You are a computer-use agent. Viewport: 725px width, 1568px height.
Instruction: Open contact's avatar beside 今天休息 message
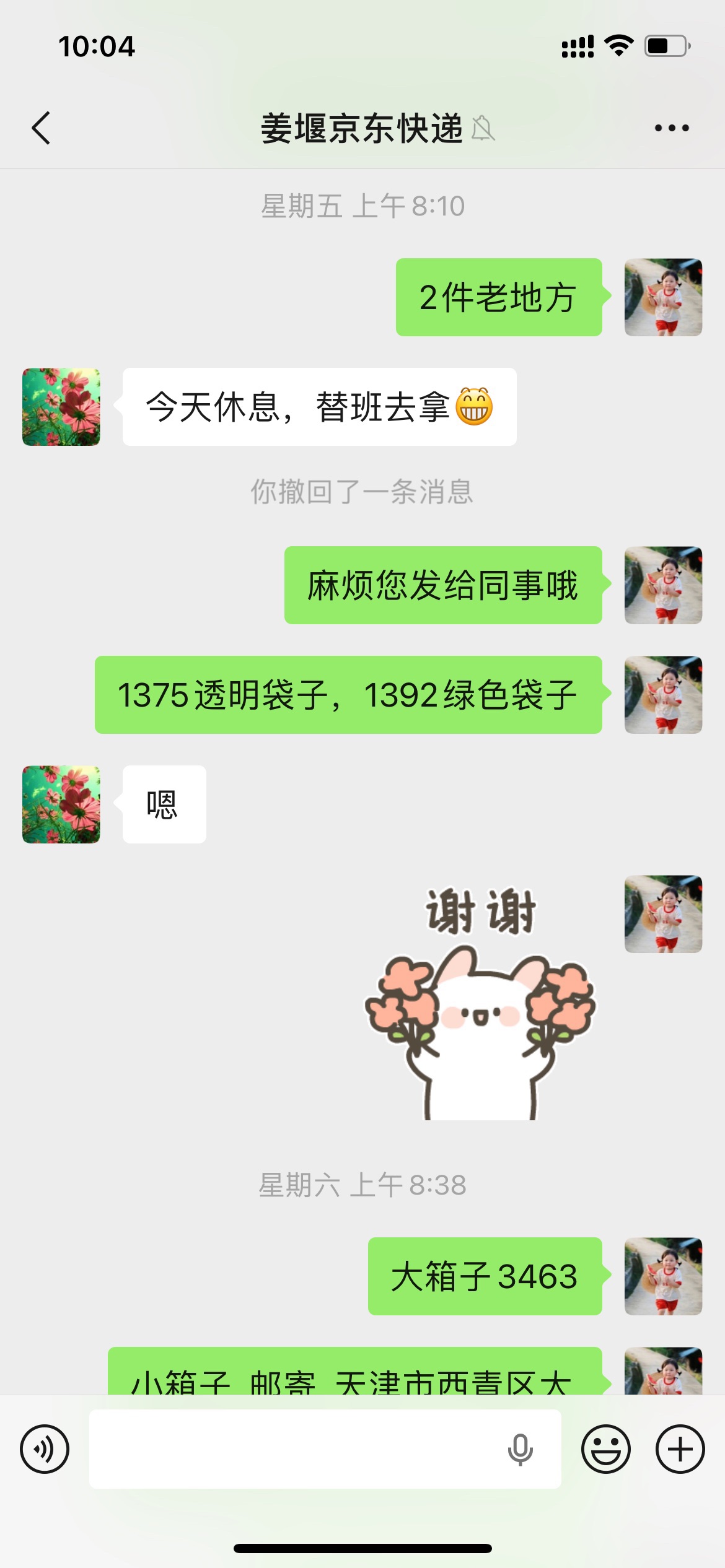tap(61, 407)
